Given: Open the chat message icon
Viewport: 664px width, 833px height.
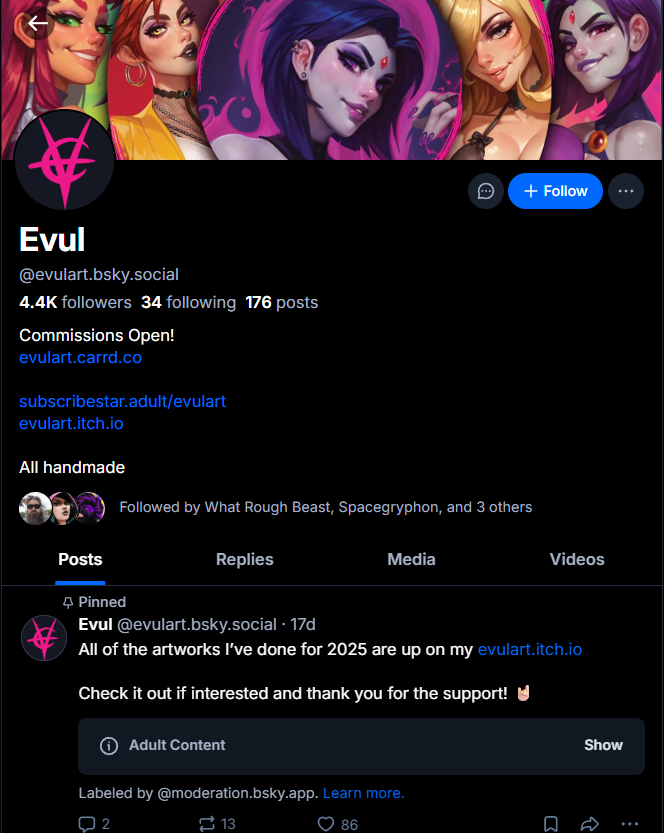Looking at the screenshot, I should pyautogui.click(x=486, y=191).
